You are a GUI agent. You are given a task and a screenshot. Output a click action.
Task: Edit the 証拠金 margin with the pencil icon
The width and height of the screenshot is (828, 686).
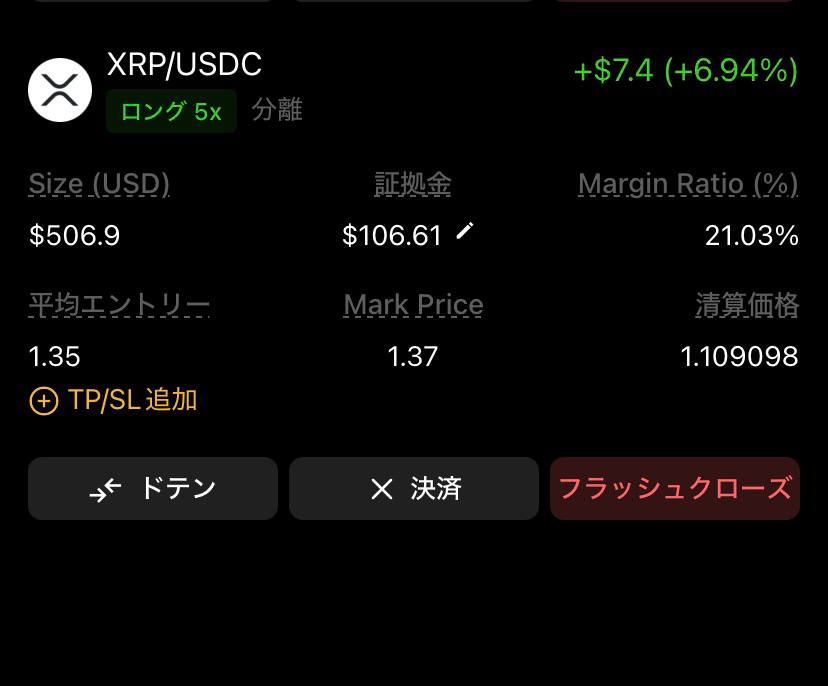(464, 232)
